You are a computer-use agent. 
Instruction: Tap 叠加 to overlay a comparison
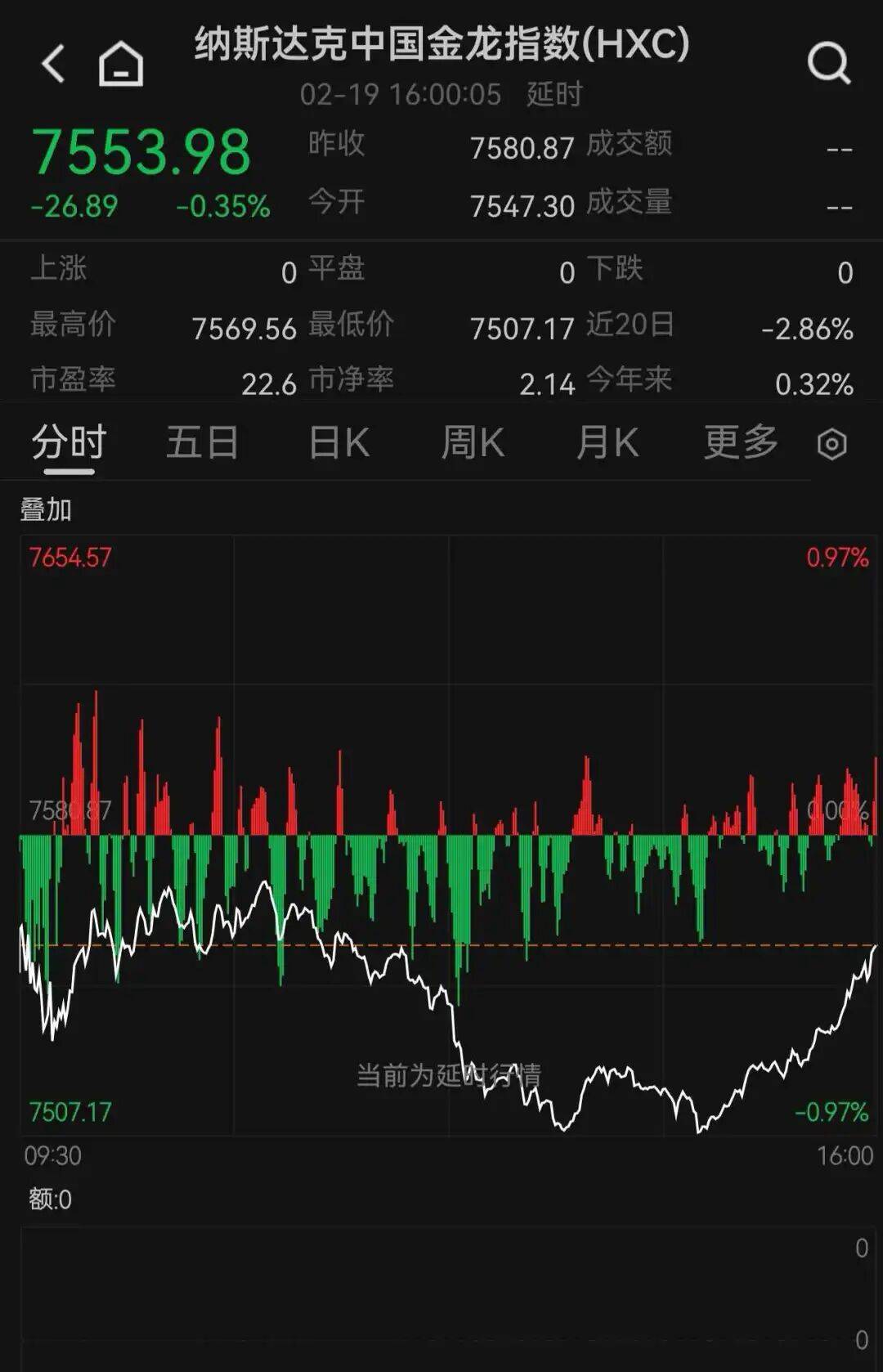pos(46,509)
